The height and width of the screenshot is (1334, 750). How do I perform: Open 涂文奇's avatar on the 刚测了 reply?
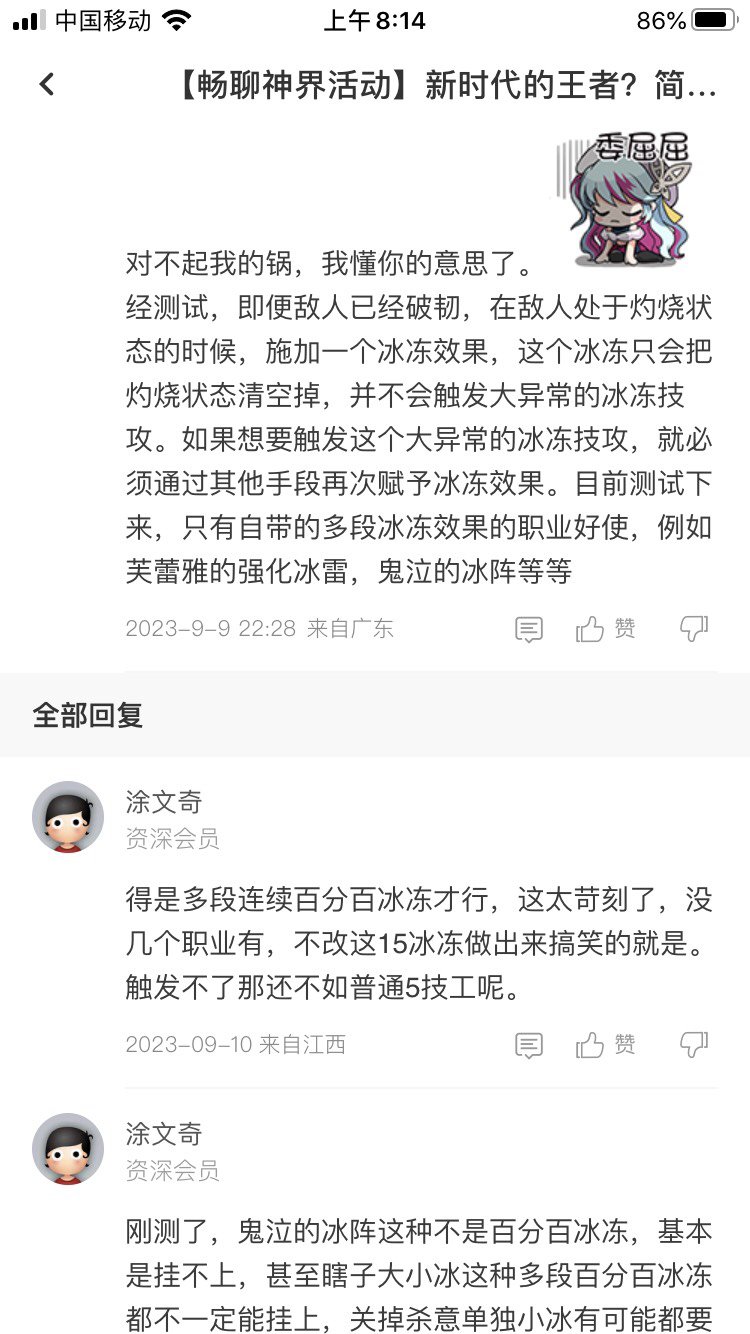click(68, 1149)
